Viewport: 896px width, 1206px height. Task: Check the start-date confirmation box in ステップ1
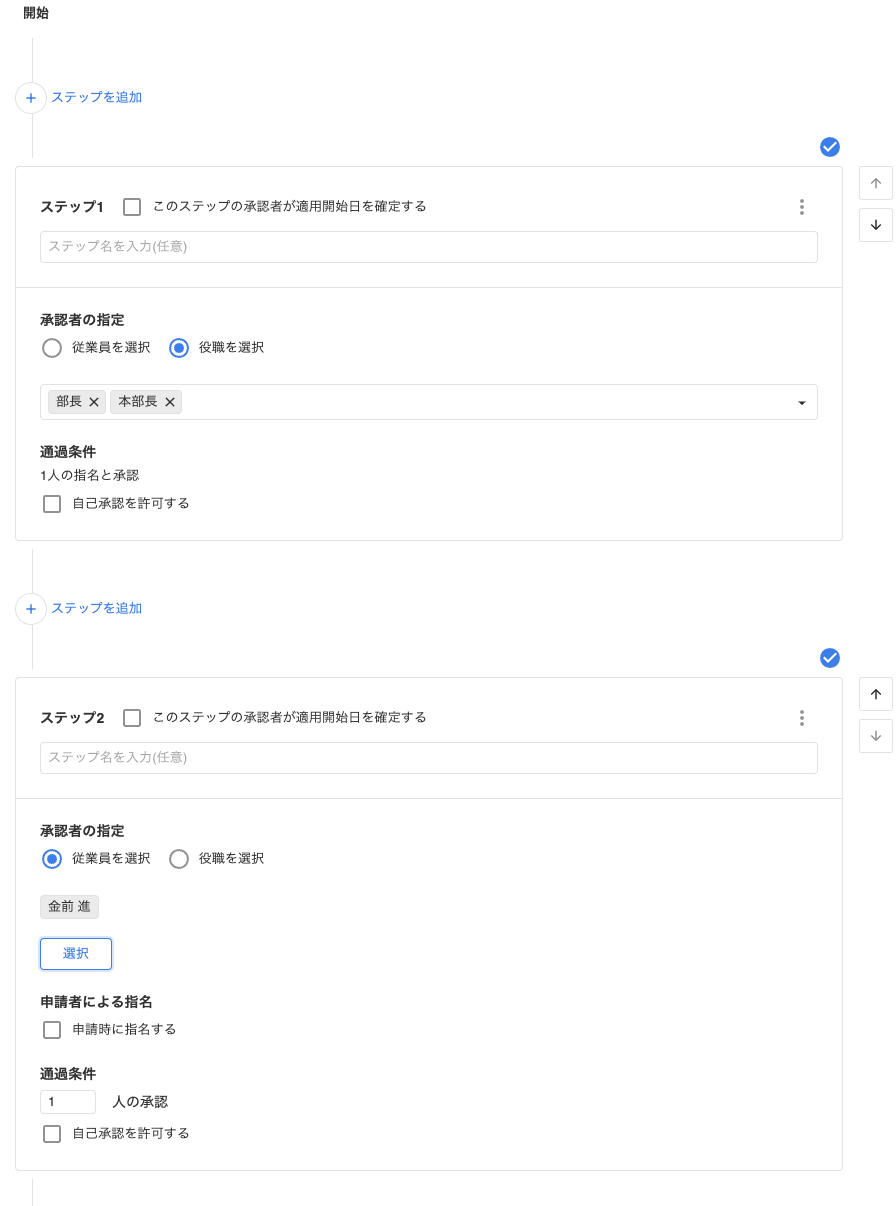point(132,207)
